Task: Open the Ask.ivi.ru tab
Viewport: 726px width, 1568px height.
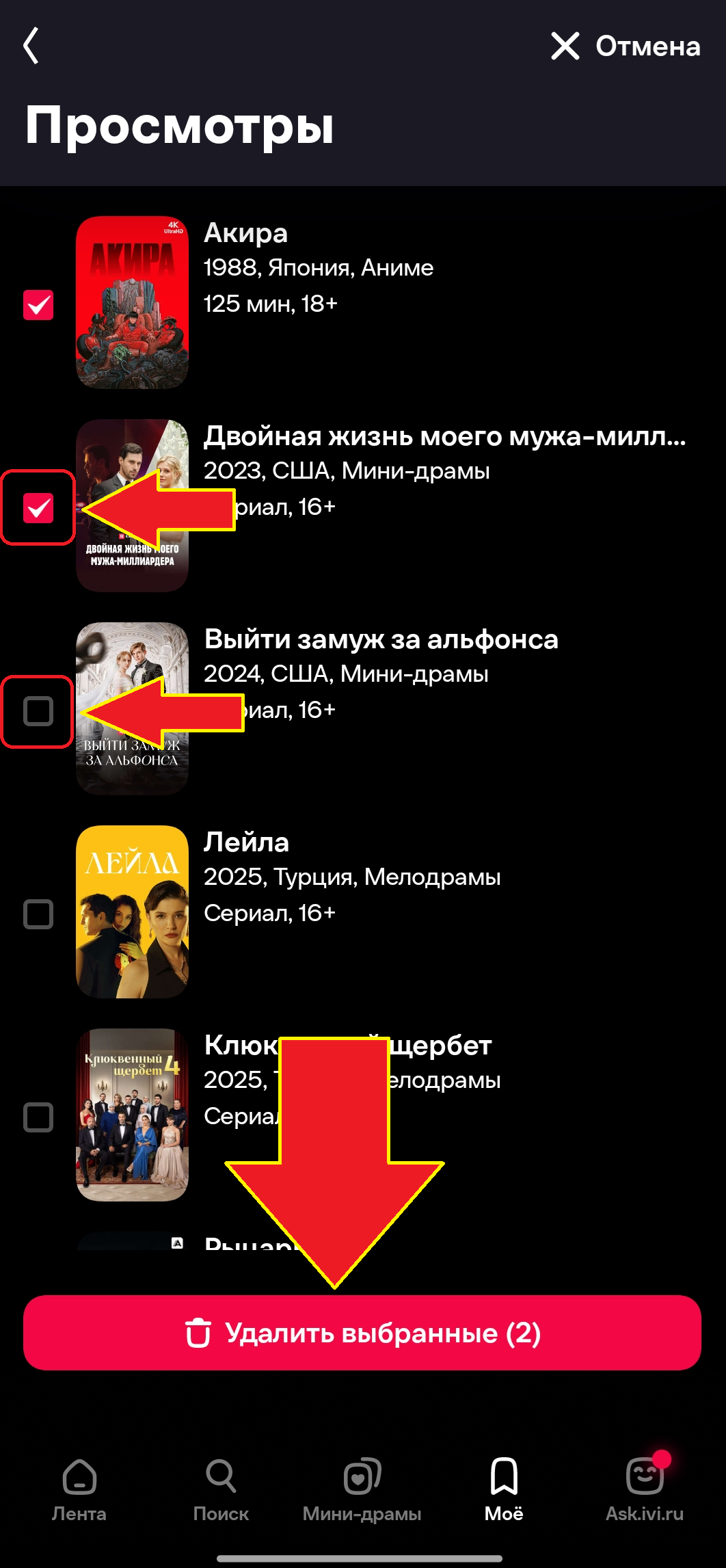Action: (645, 1490)
